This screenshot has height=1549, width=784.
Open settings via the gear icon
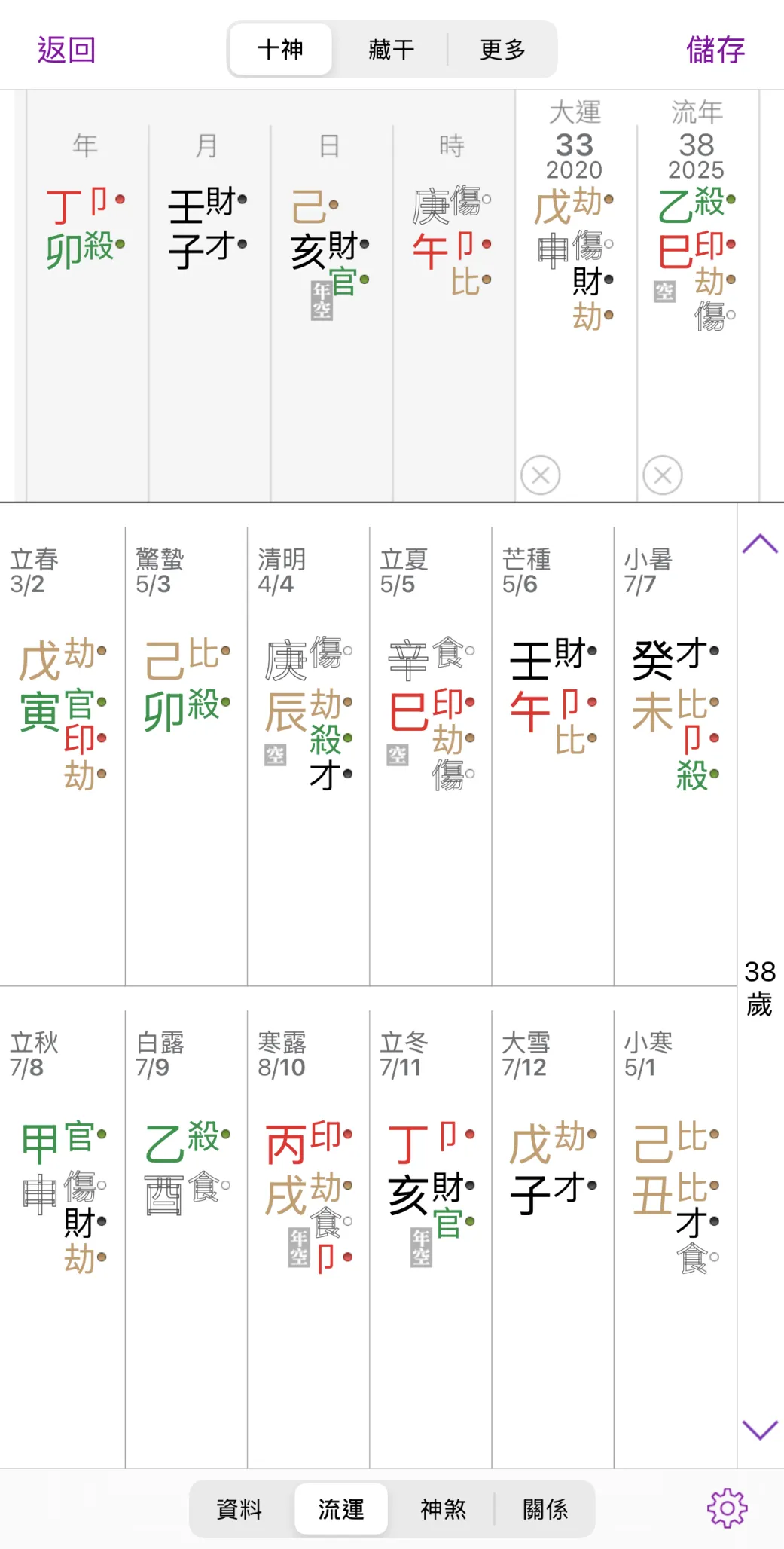727,1508
